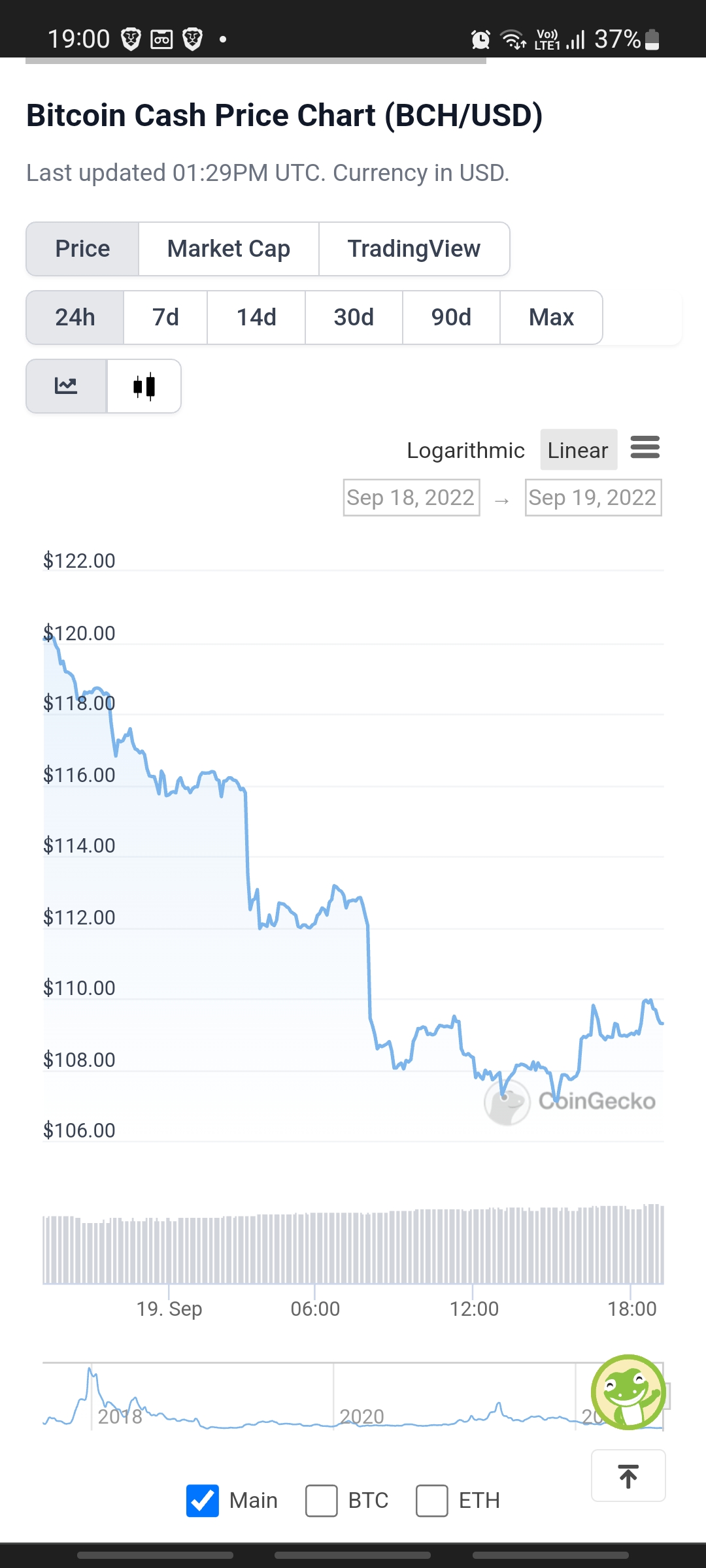Jump back to top of page
Viewport: 706px width, 1568px height.
pos(628,1476)
